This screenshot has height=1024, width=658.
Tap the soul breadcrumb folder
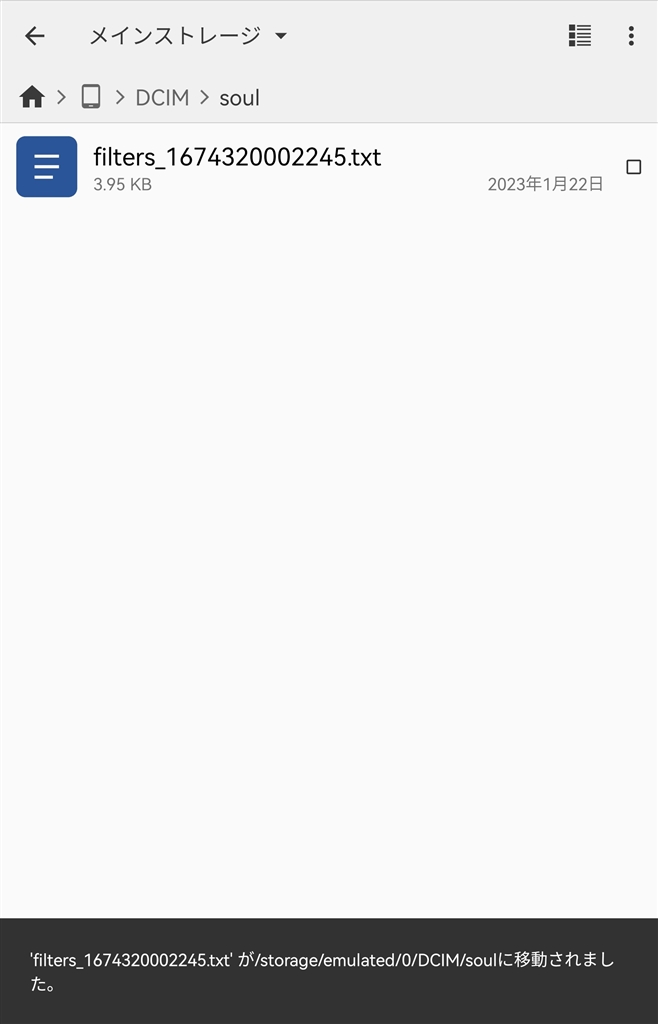coord(239,97)
